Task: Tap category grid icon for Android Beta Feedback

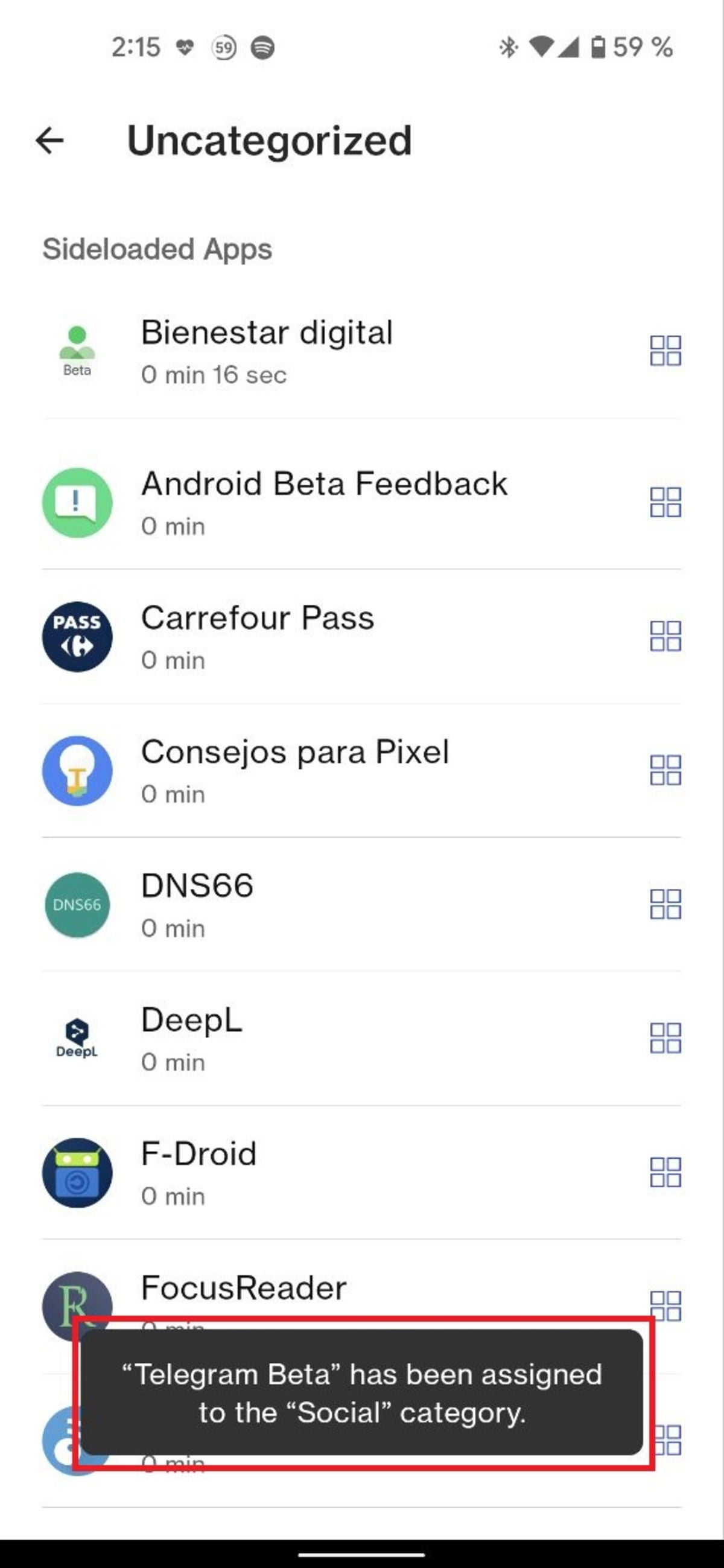Action: [665, 503]
